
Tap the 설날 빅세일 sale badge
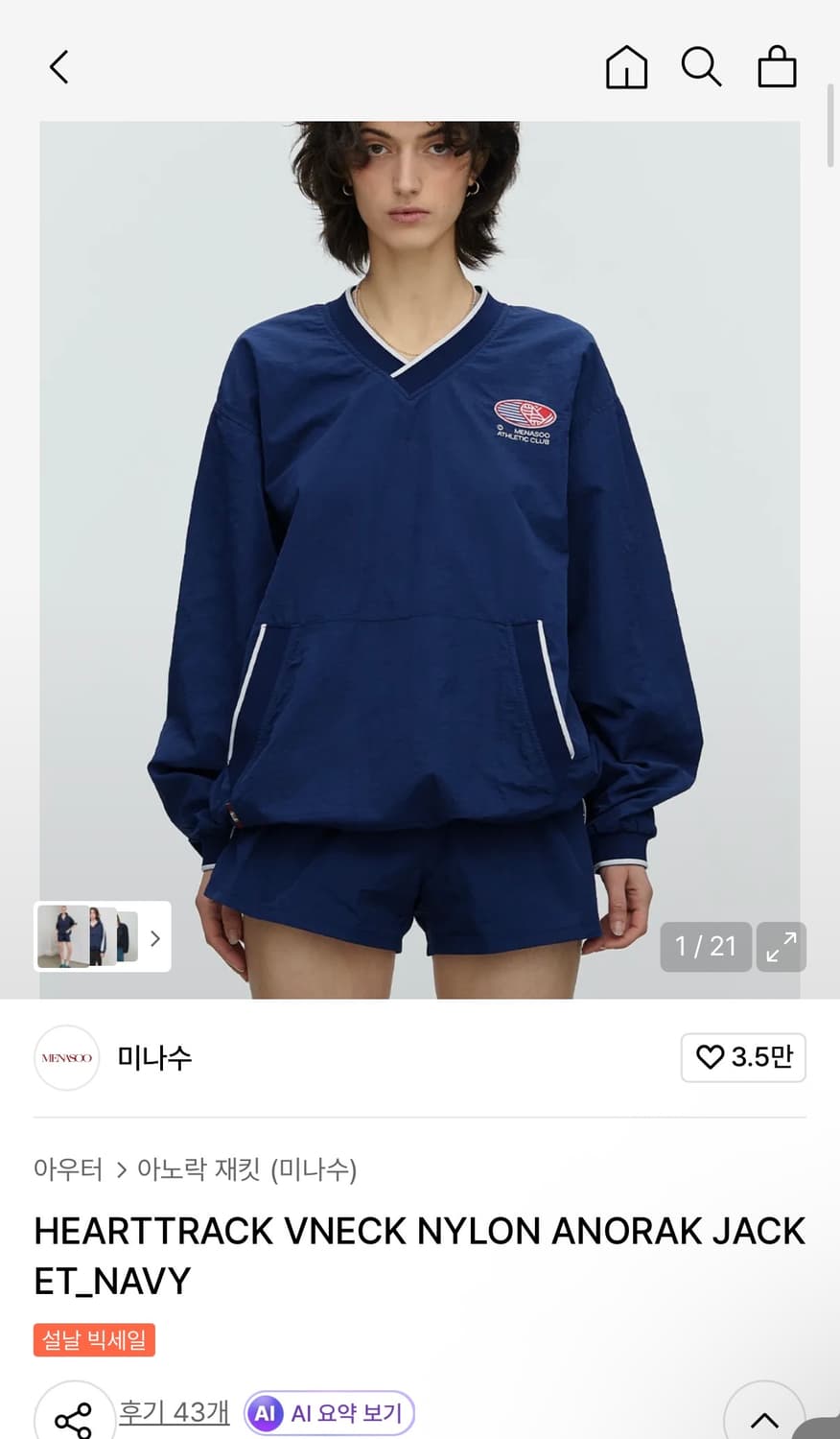point(93,1340)
